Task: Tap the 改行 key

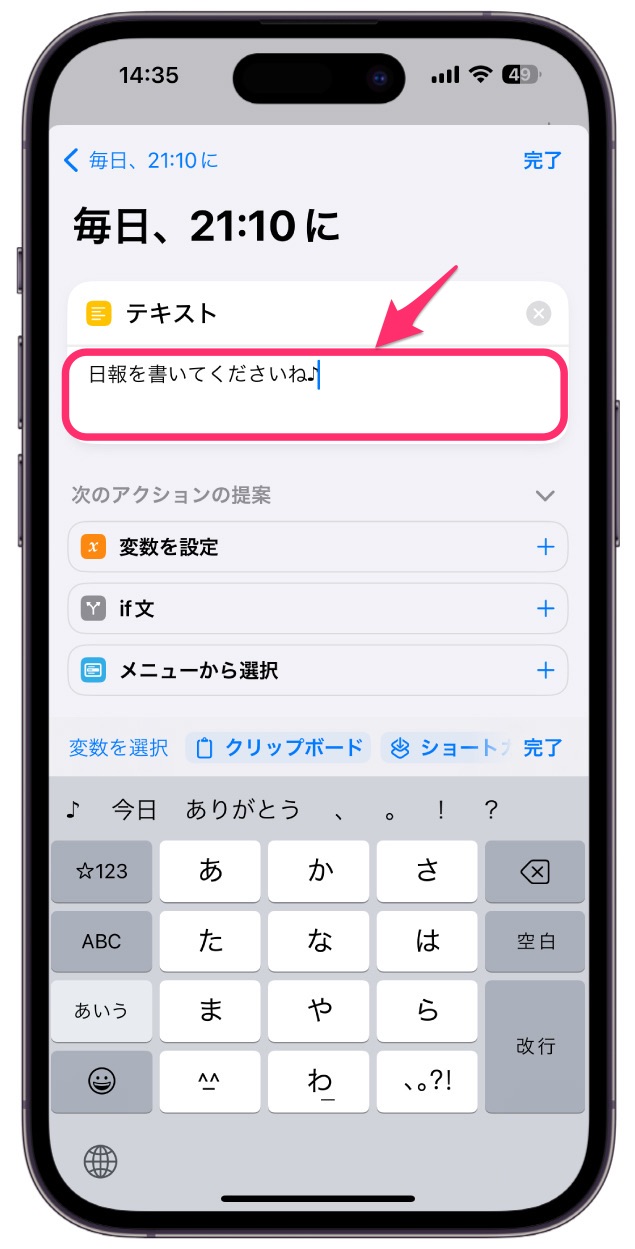Action: coord(535,1046)
